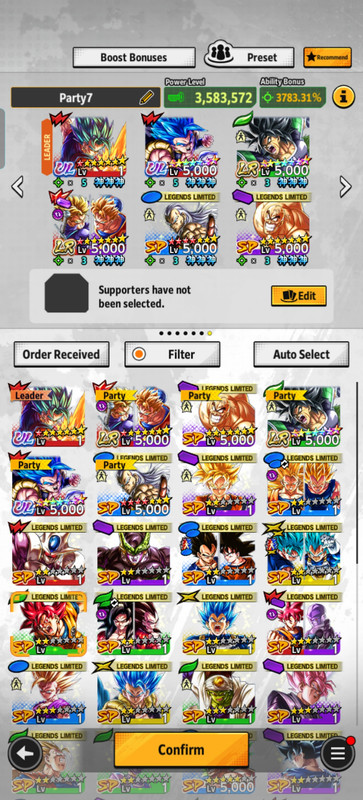Viewport: 363px width, 800px height.
Task: Select the character tile labeled Leader in the list
Action: 48,416
